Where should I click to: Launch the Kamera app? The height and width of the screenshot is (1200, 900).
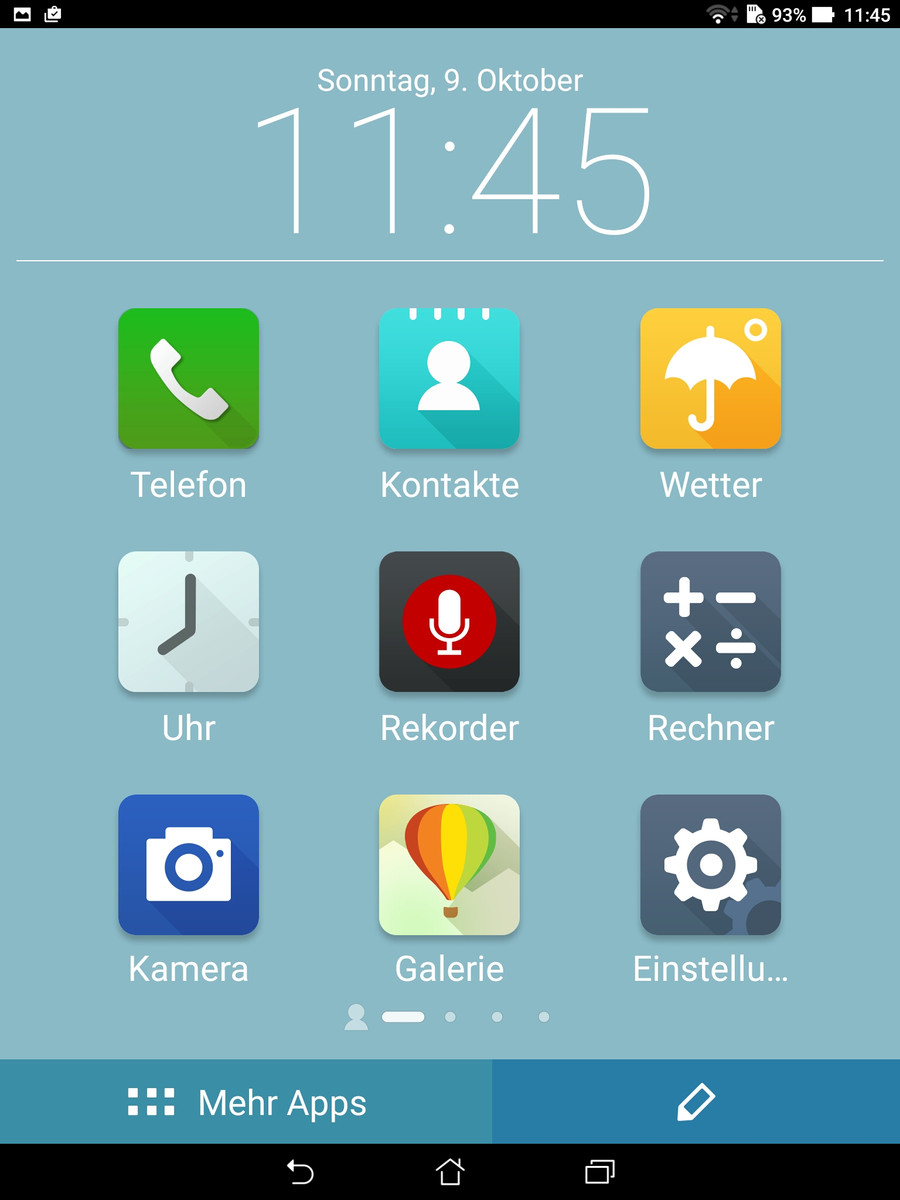coord(189,865)
